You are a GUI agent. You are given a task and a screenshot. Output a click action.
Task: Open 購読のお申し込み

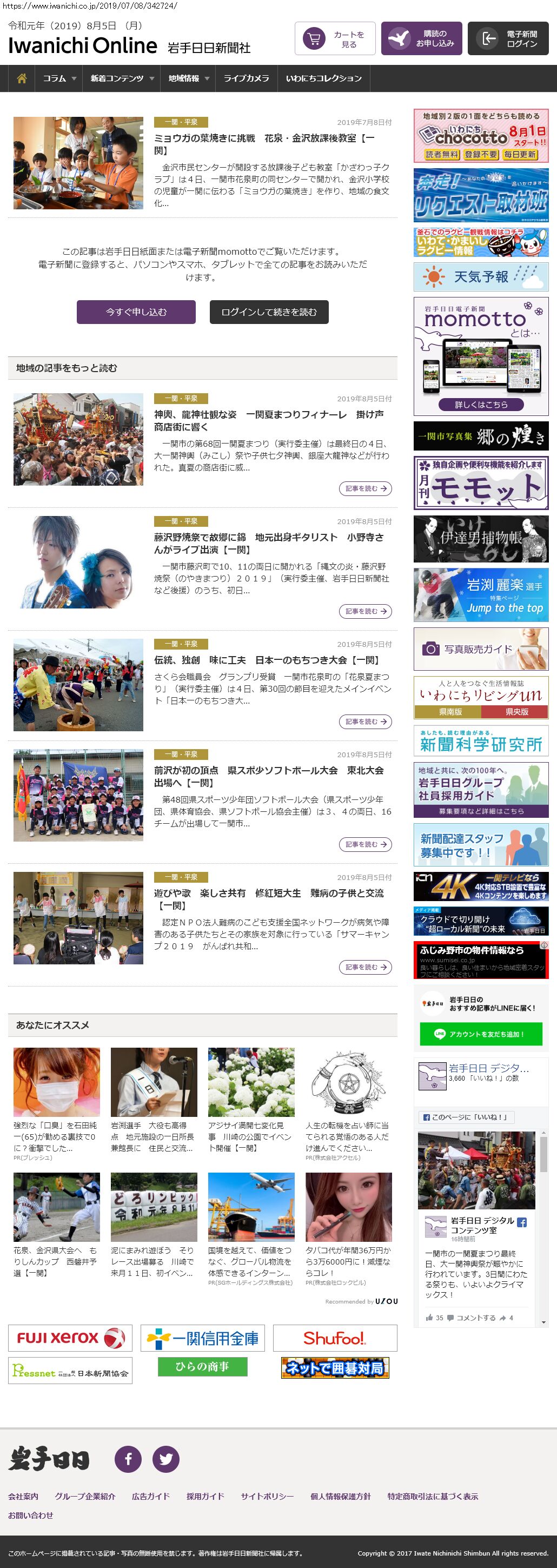click(421, 39)
